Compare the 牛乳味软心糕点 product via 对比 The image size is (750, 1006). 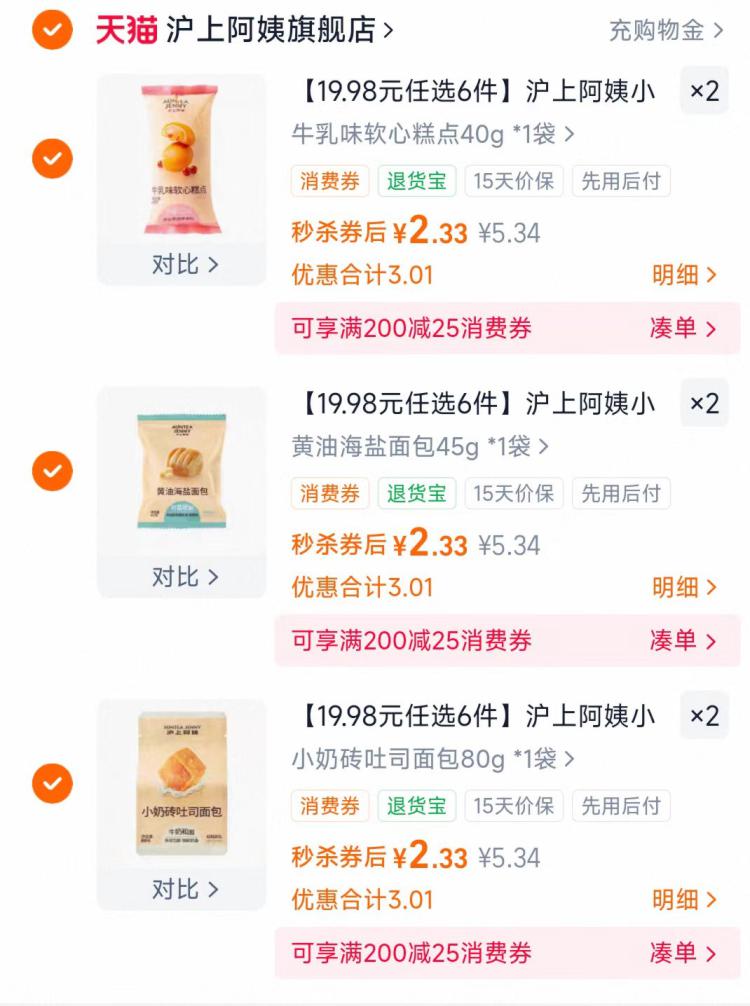coord(184,265)
